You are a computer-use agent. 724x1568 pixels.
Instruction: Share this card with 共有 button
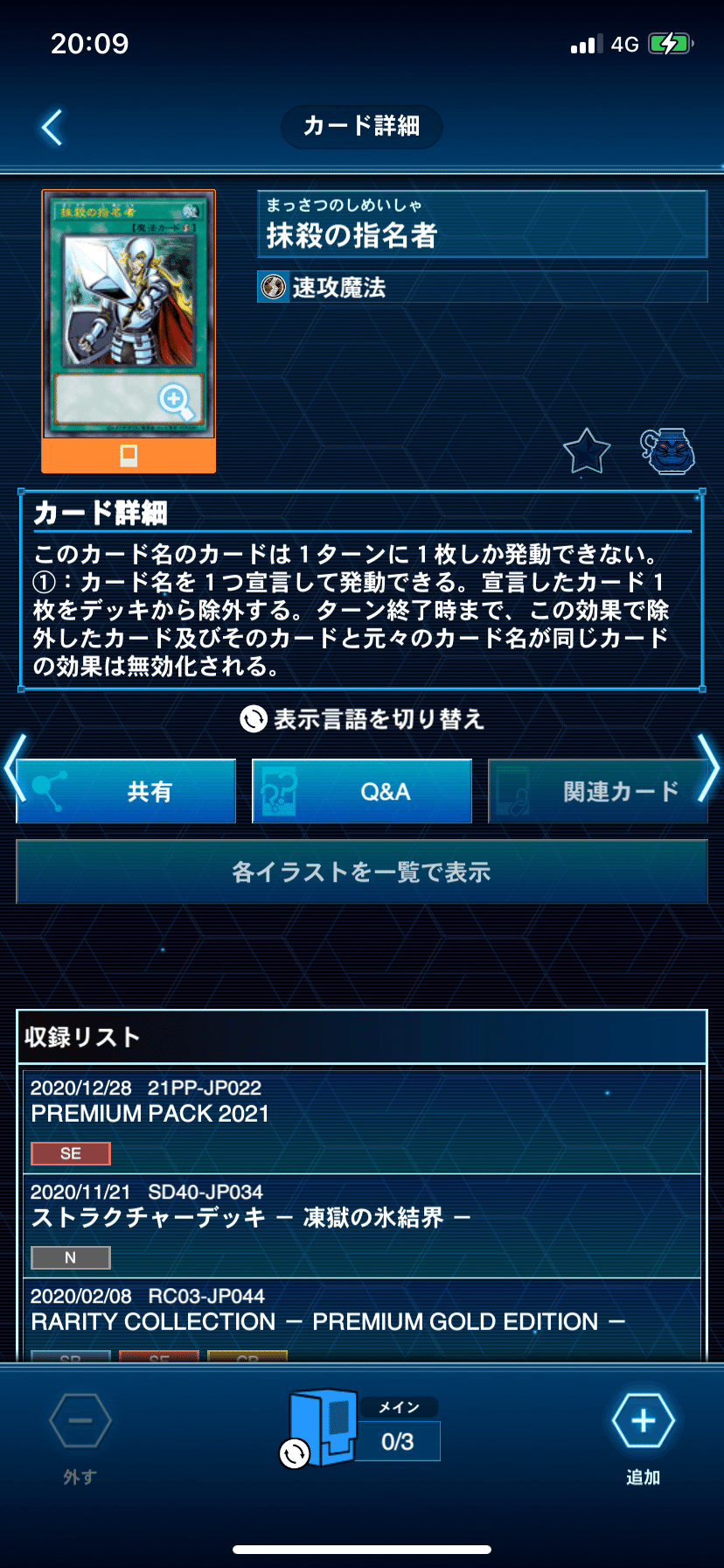(127, 791)
